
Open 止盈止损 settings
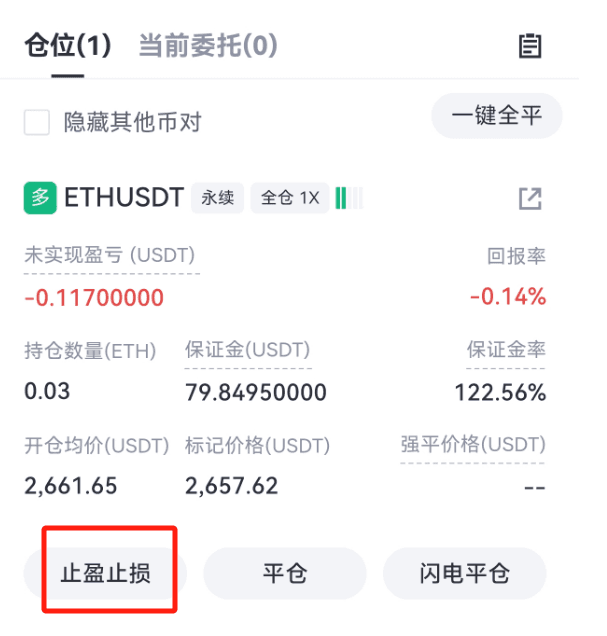tap(106, 574)
